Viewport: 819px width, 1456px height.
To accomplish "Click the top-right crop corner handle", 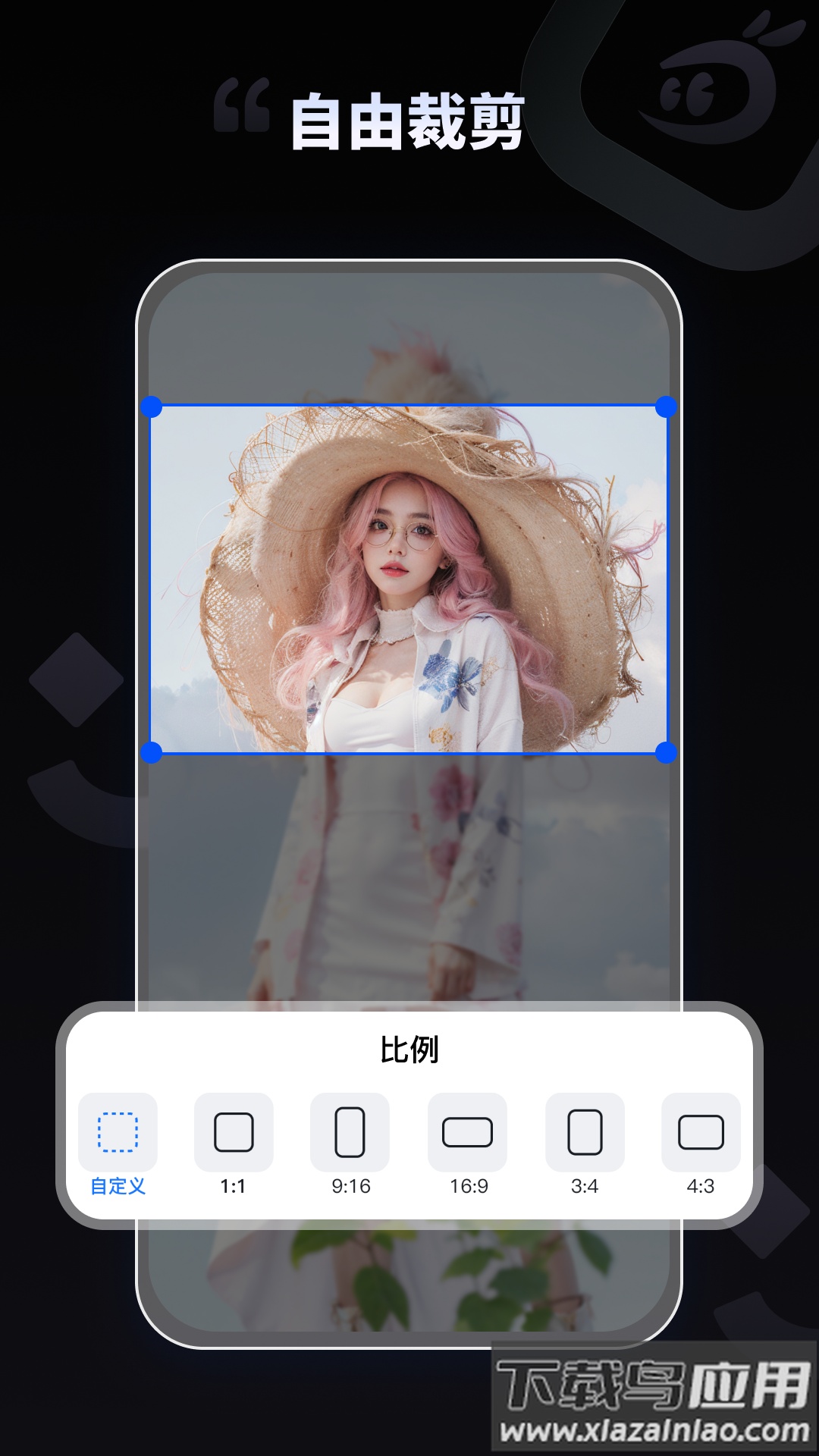I will tap(665, 407).
